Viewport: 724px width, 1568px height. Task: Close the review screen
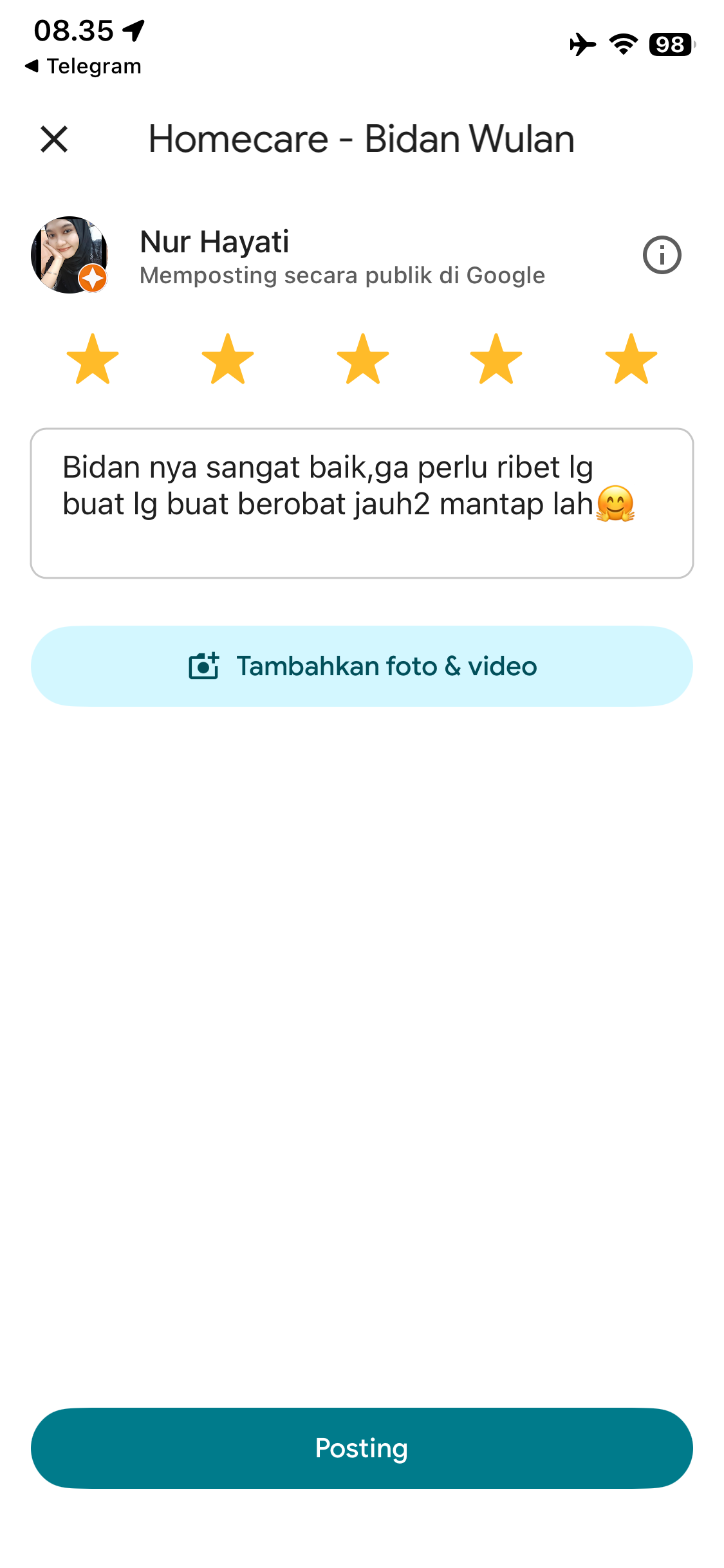pyautogui.click(x=54, y=139)
